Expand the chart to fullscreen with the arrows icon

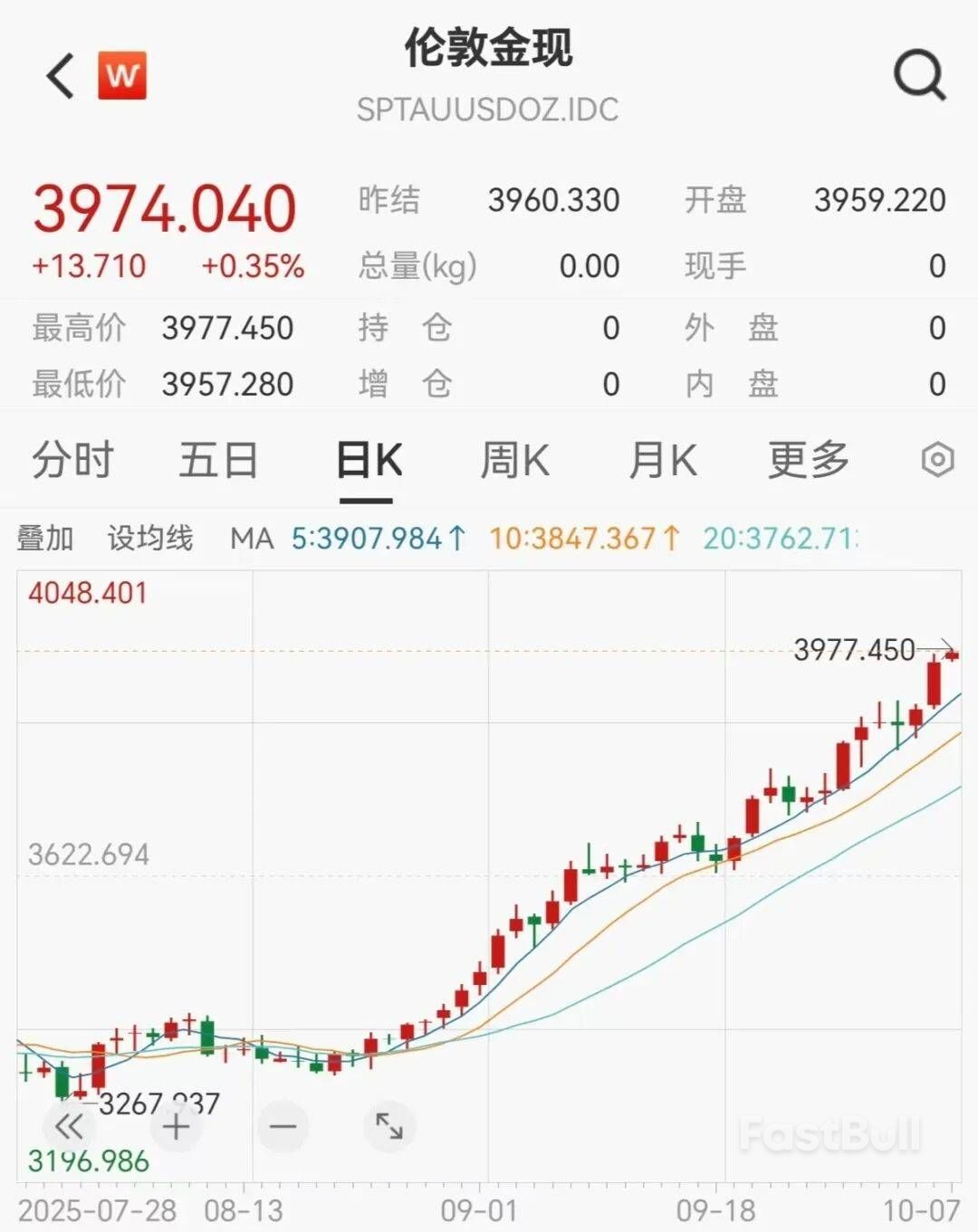389,1128
